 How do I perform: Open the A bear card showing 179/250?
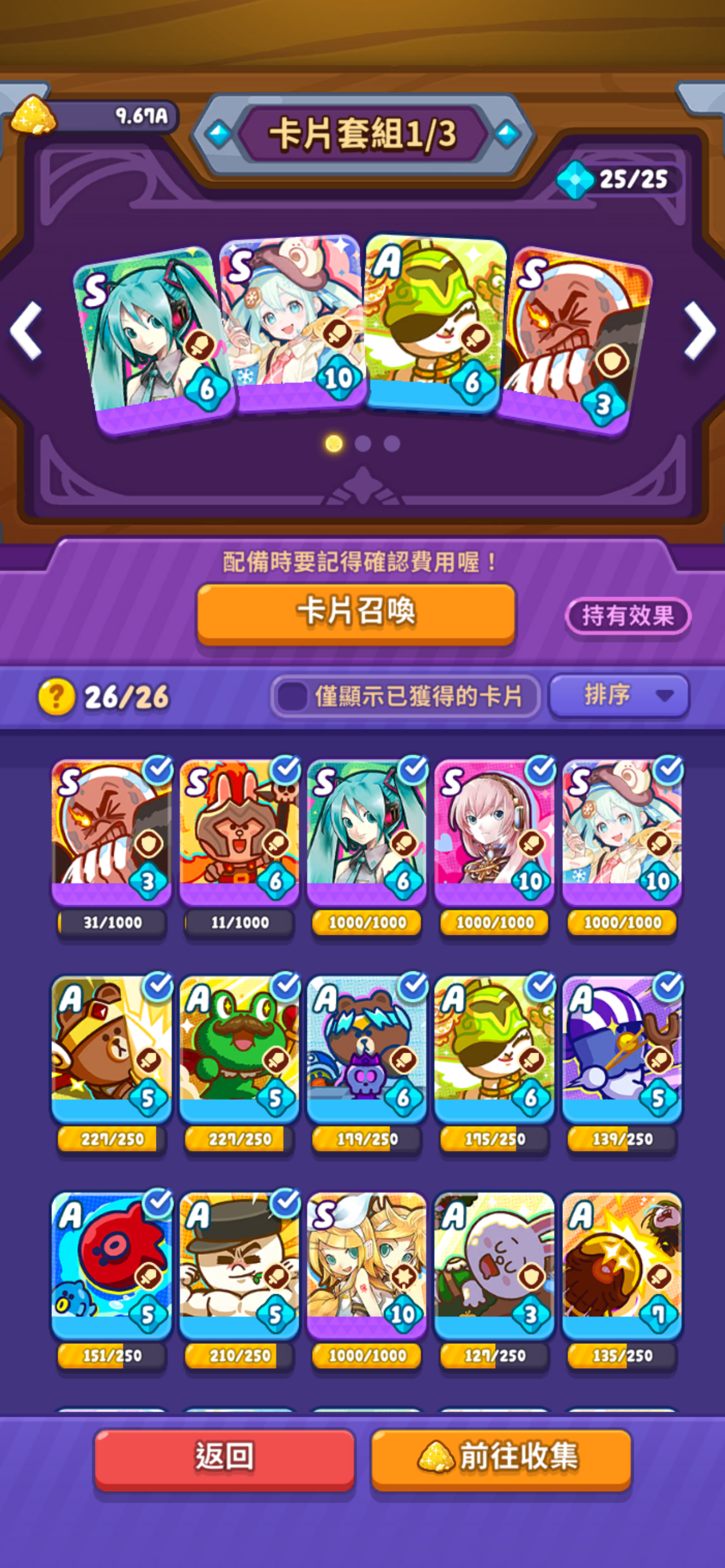pos(366,1048)
